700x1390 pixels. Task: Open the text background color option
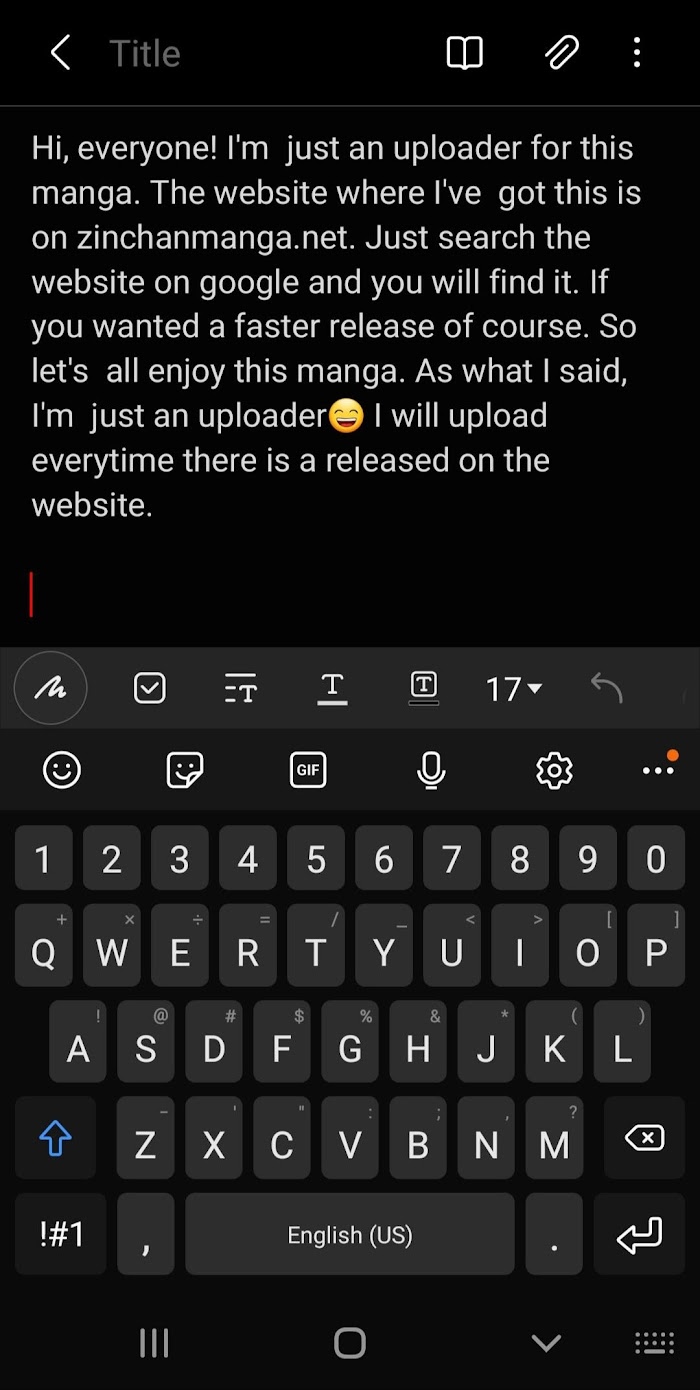(x=424, y=688)
